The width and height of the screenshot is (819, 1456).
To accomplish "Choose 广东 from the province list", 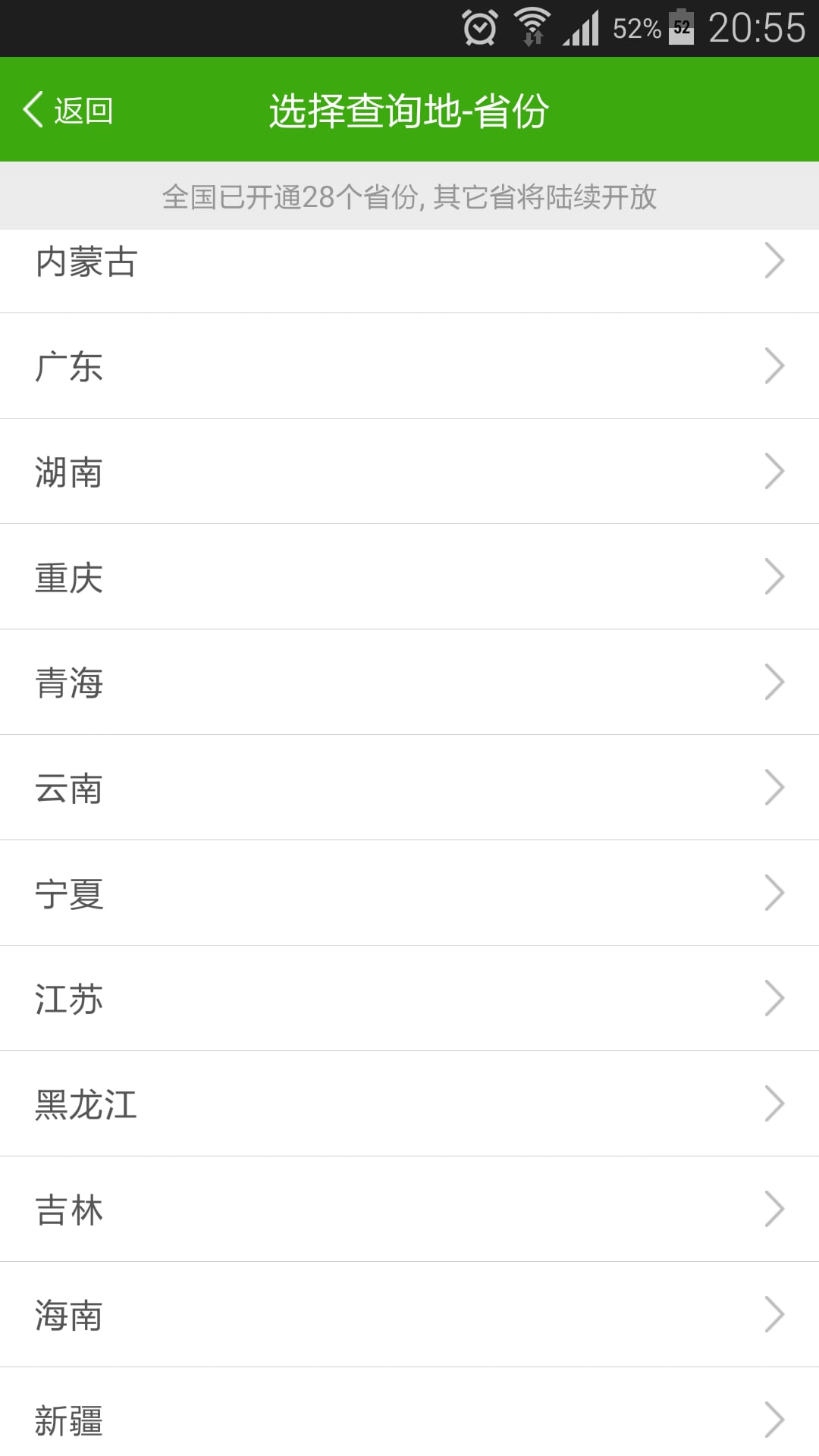I will pyautogui.click(x=409, y=366).
